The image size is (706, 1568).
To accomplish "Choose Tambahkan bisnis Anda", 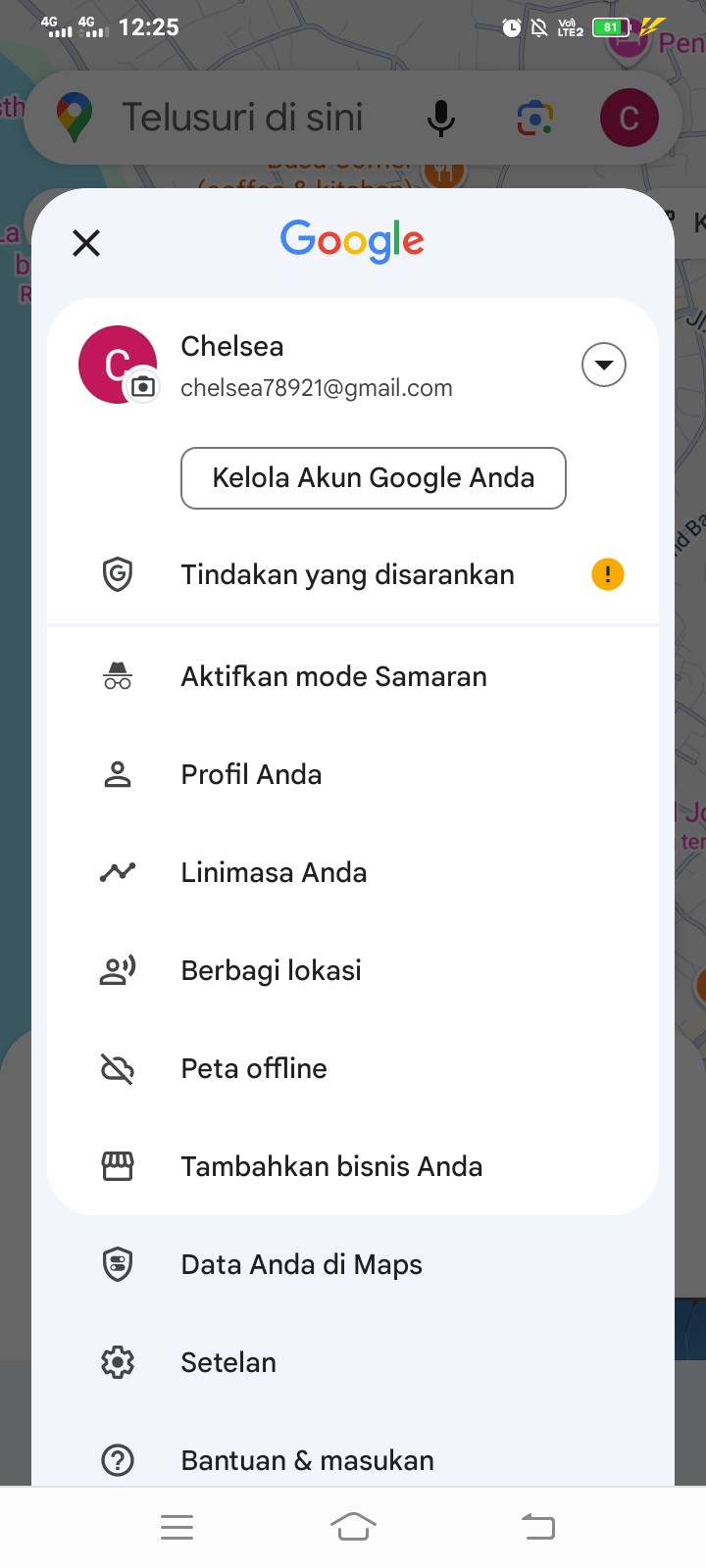I will (353, 1166).
